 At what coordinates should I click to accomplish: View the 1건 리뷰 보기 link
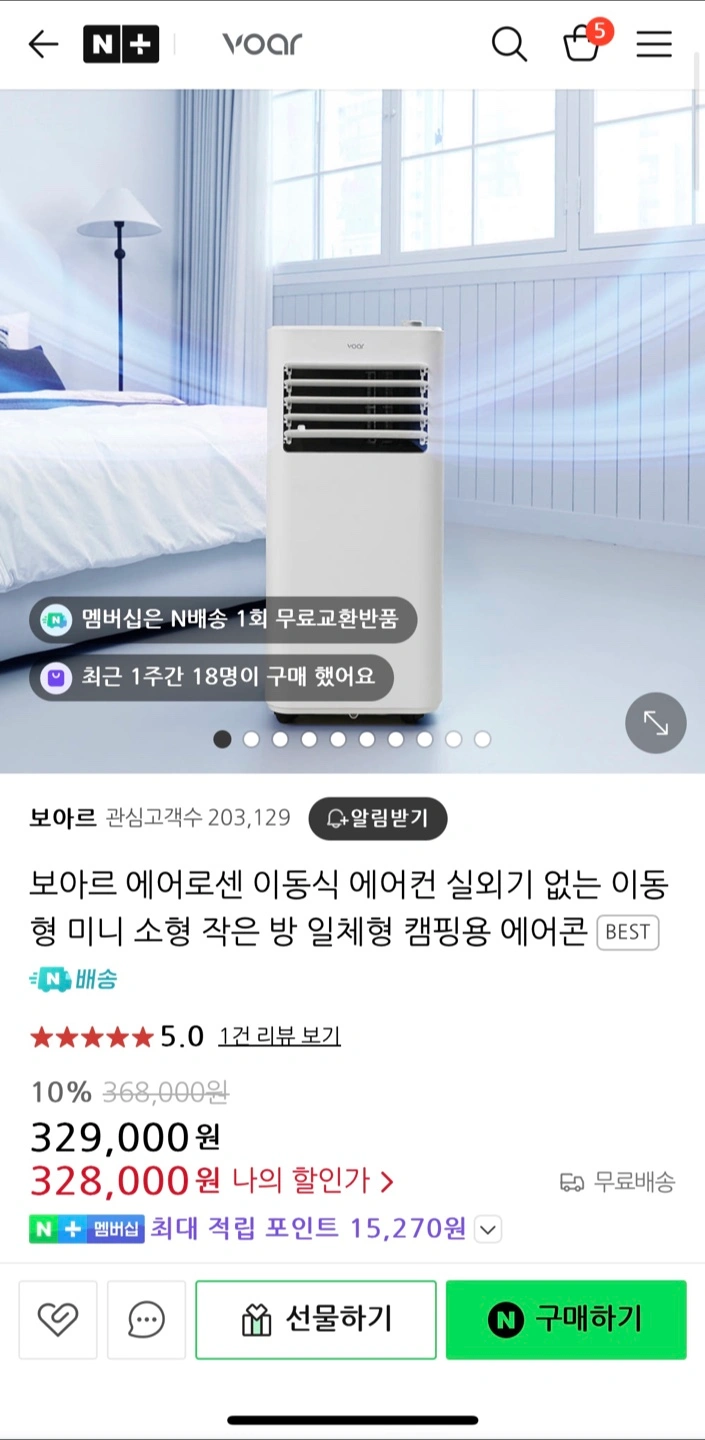point(279,1036)
